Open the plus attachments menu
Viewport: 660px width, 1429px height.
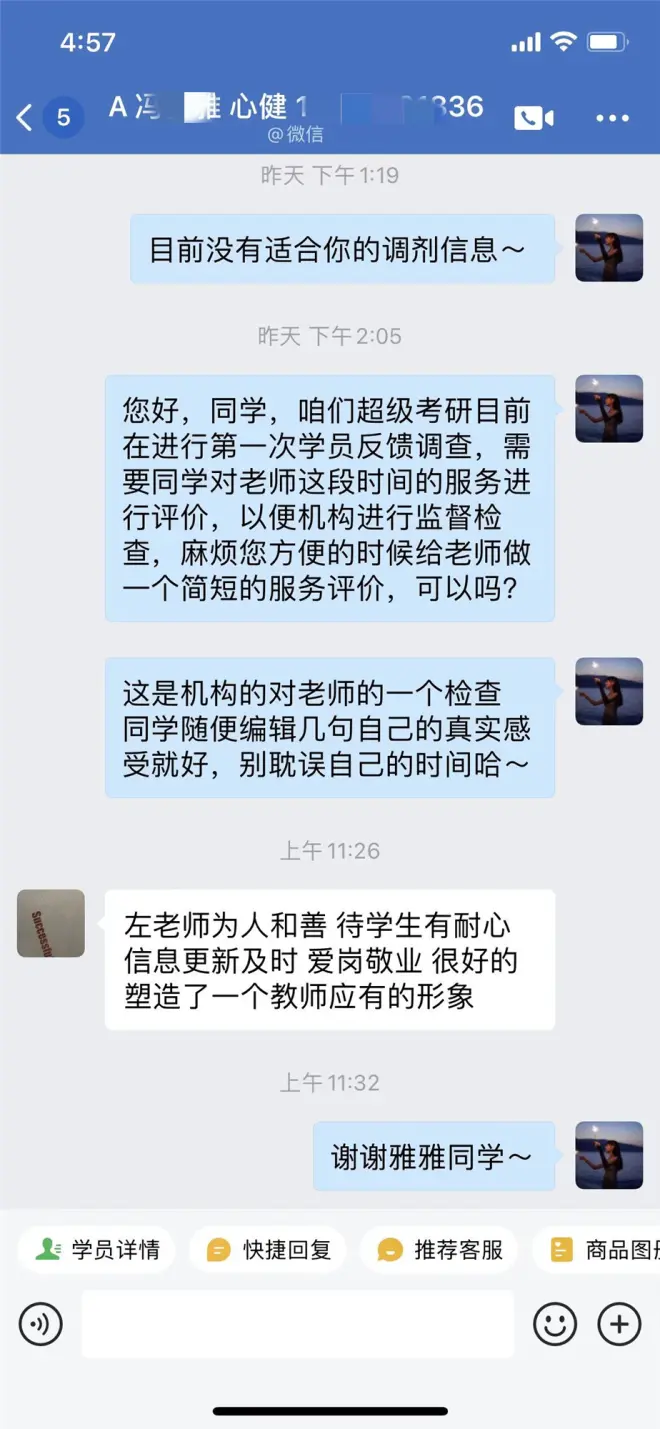click(x=619, y=1324)
